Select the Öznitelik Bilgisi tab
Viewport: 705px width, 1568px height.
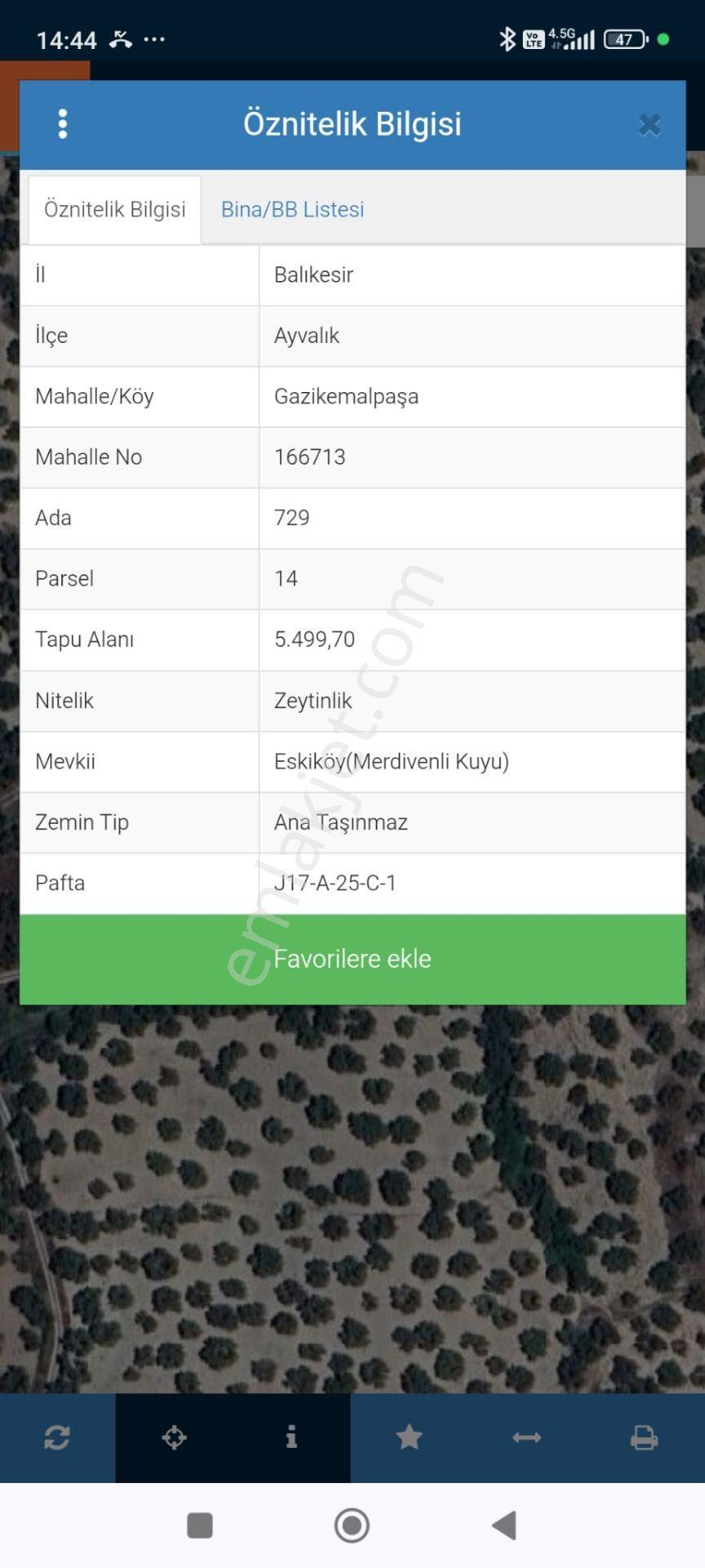(115, 210)
